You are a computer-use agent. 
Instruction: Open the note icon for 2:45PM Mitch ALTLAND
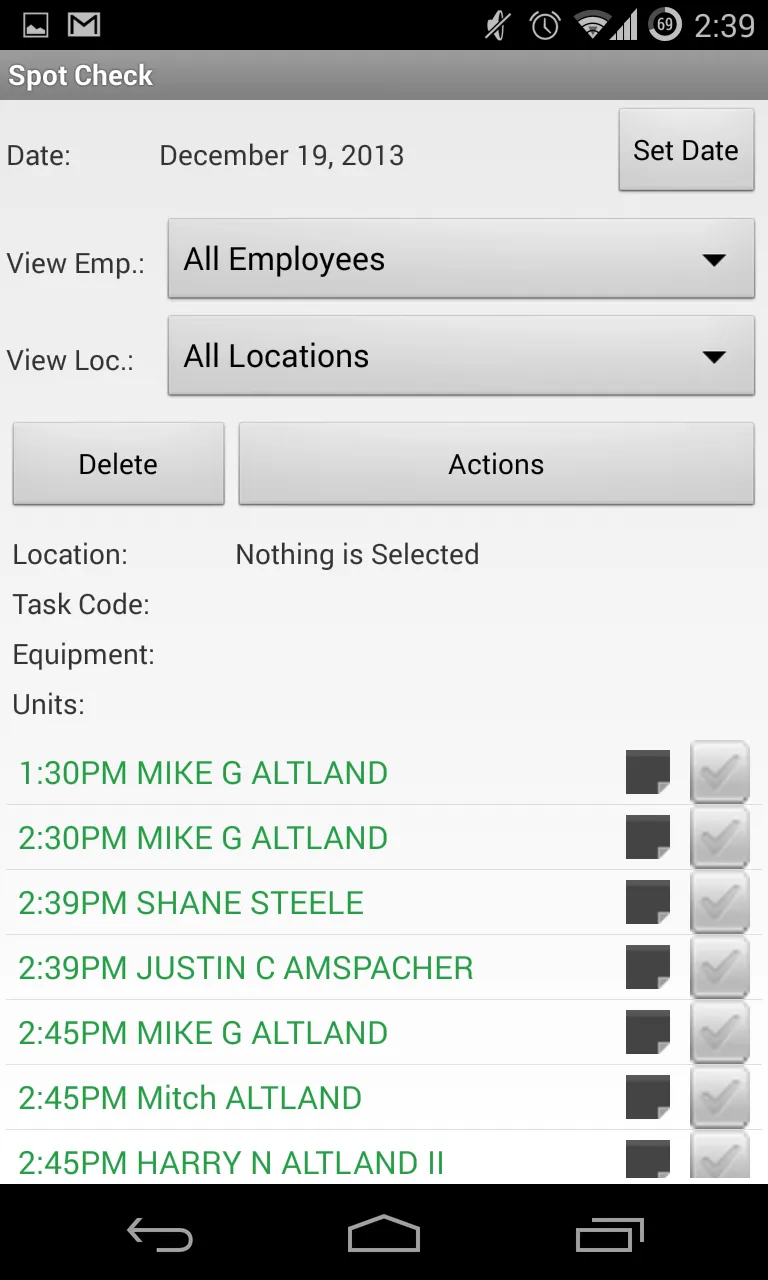coord(648,1097)
